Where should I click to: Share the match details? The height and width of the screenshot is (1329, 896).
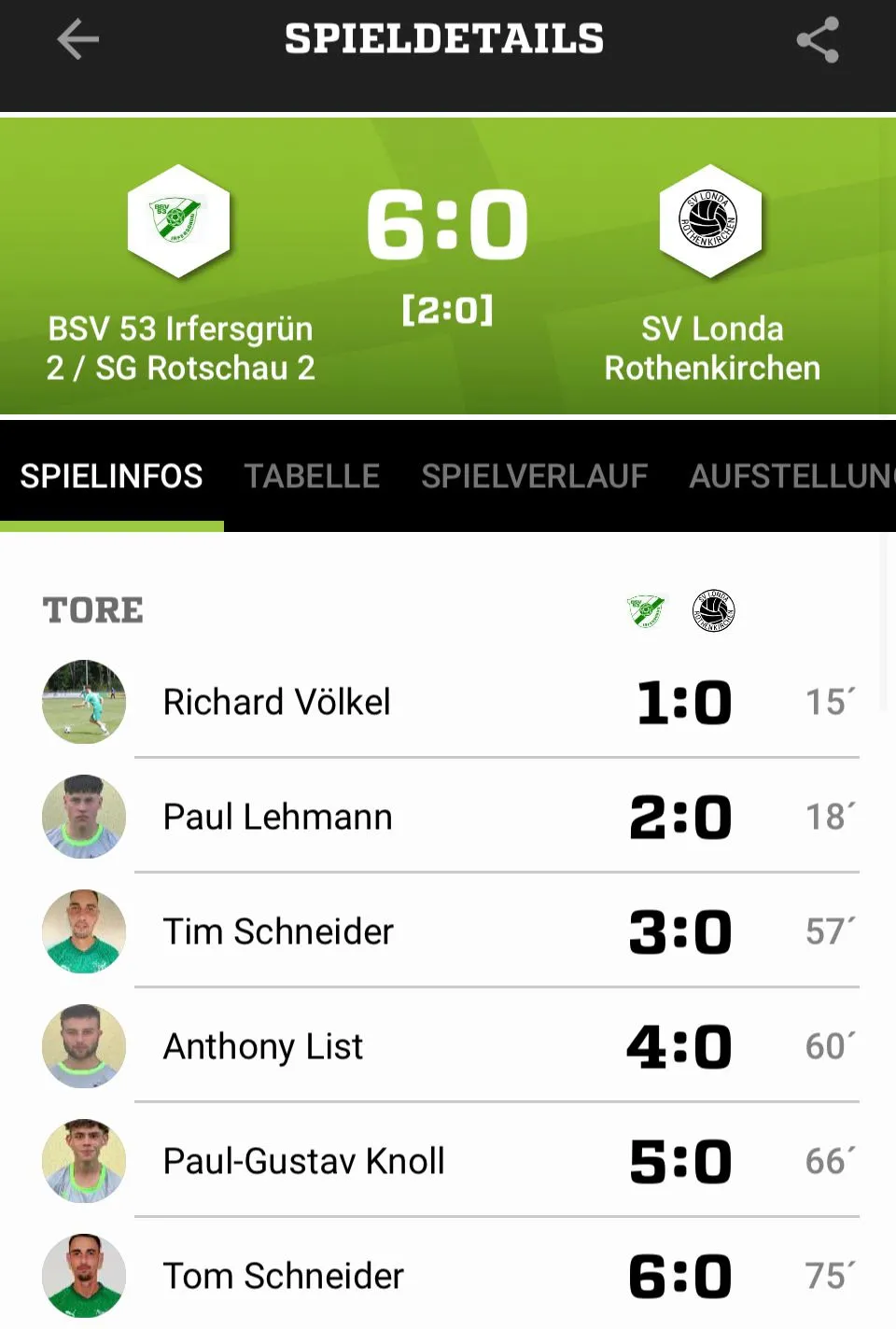pyautogui.click(x=818, y=40)
